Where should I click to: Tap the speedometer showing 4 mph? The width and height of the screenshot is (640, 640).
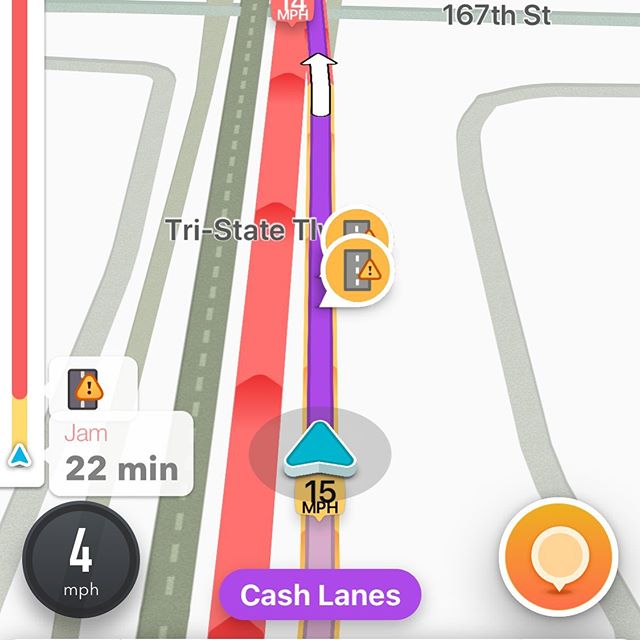[x=82, y=564]
